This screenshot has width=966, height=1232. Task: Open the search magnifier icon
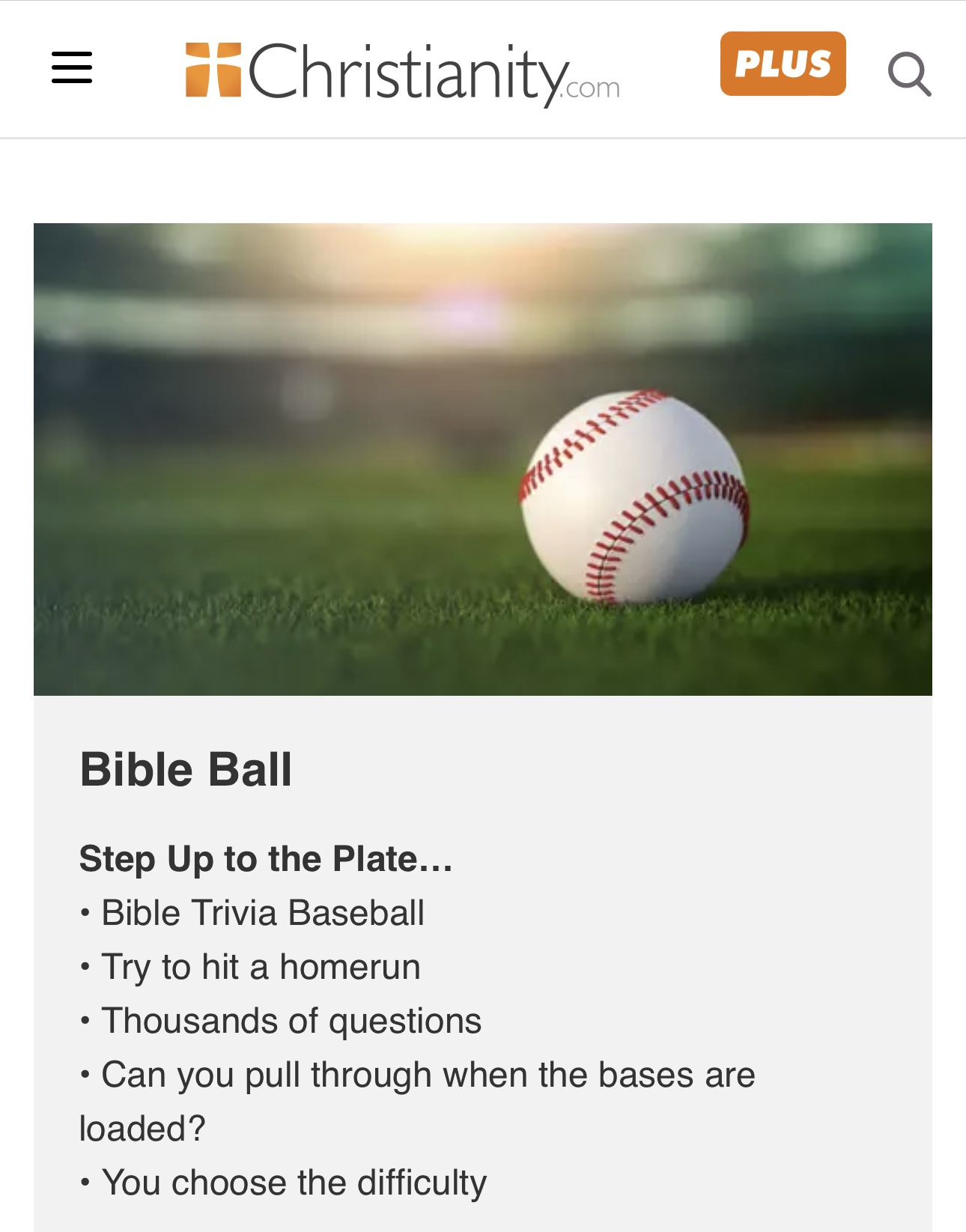(x=909, y=73)
